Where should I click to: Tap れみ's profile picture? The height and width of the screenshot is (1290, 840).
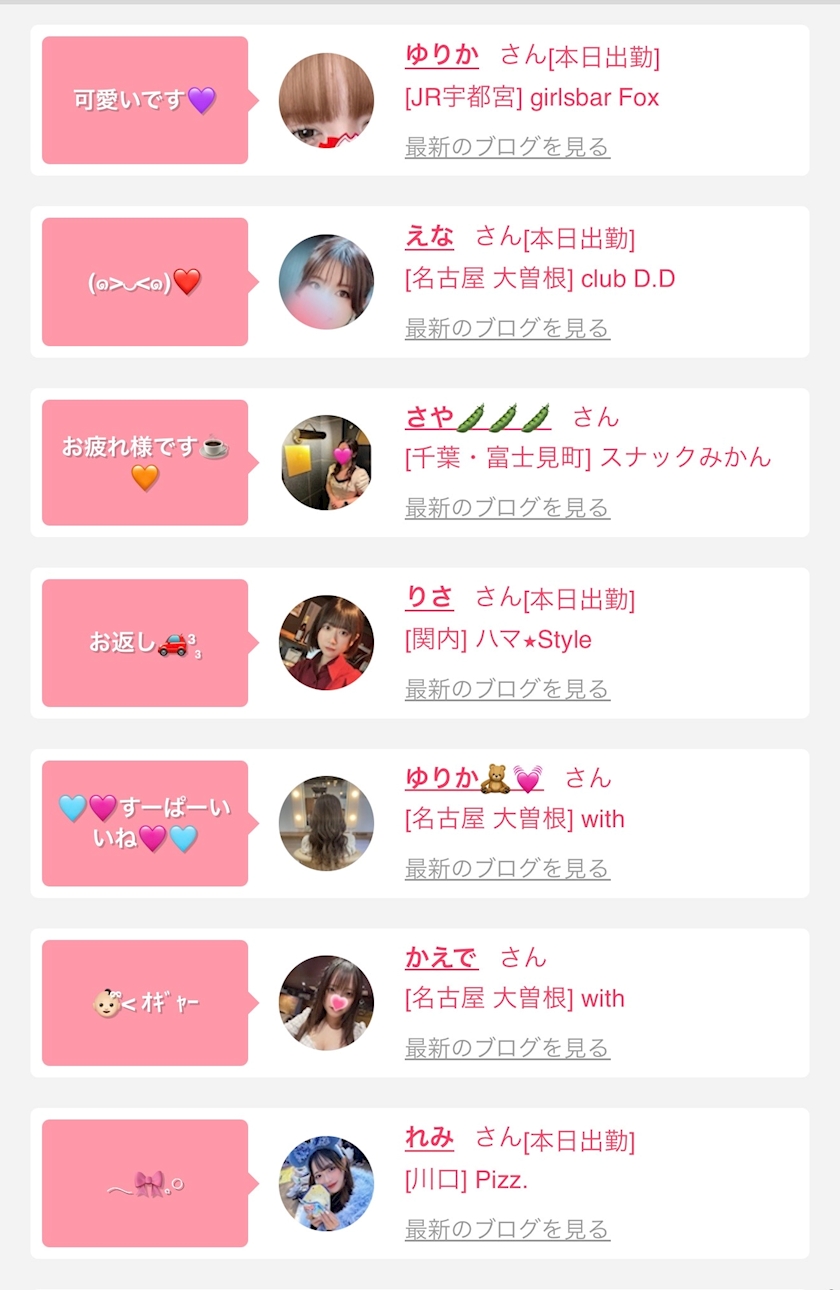326,1183
